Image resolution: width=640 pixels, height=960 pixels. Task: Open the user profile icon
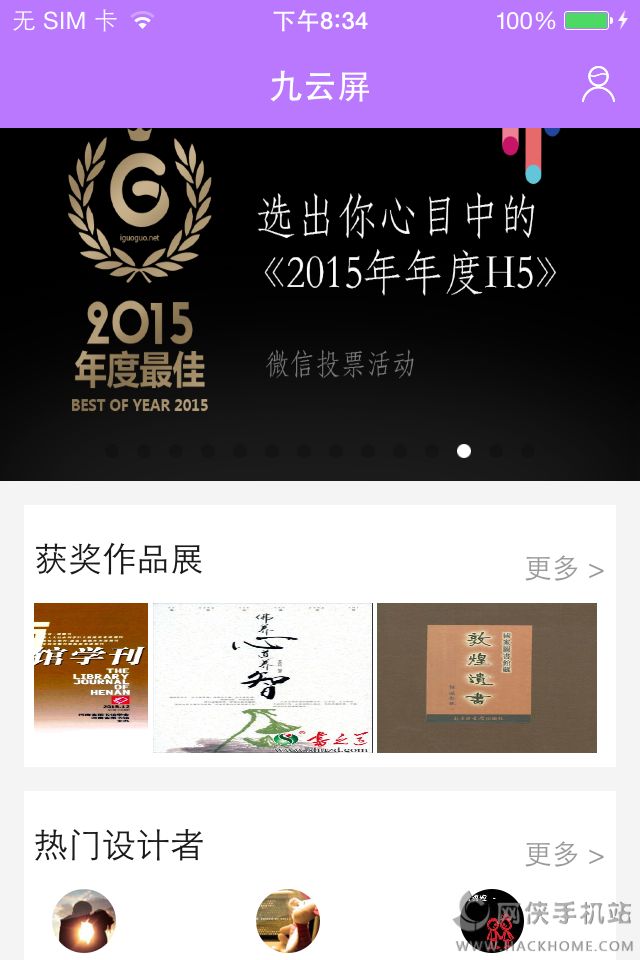click(x=598, y=85)
